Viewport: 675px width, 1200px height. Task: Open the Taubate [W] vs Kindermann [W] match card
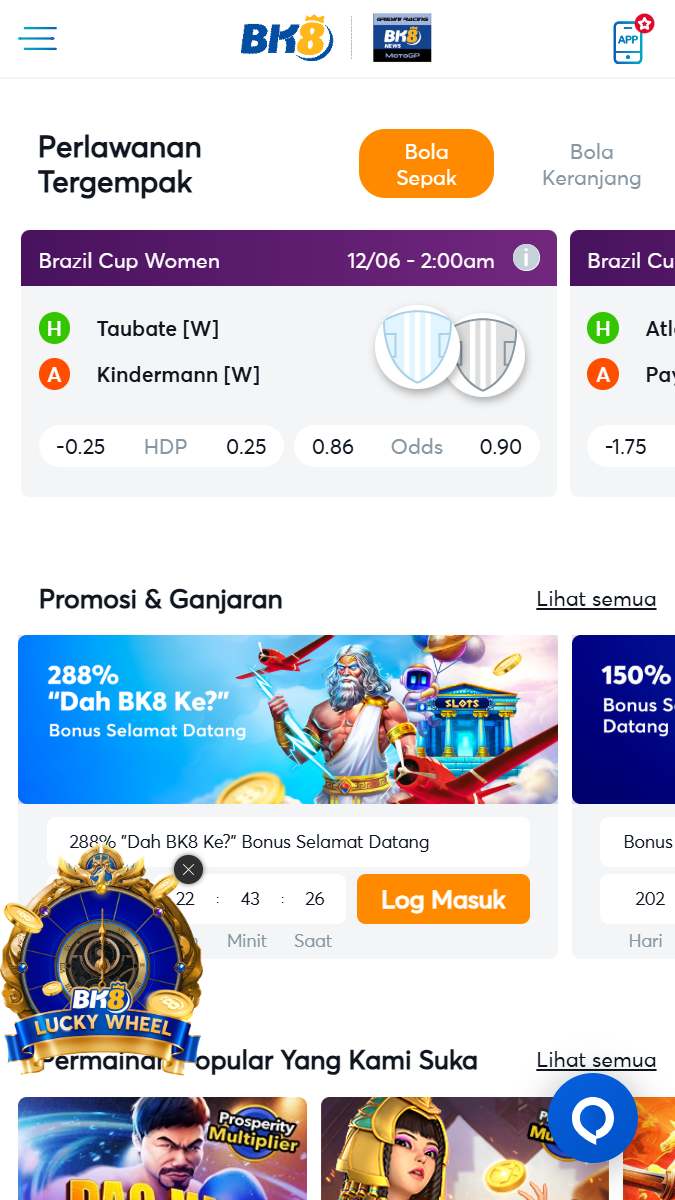[289, 363]
